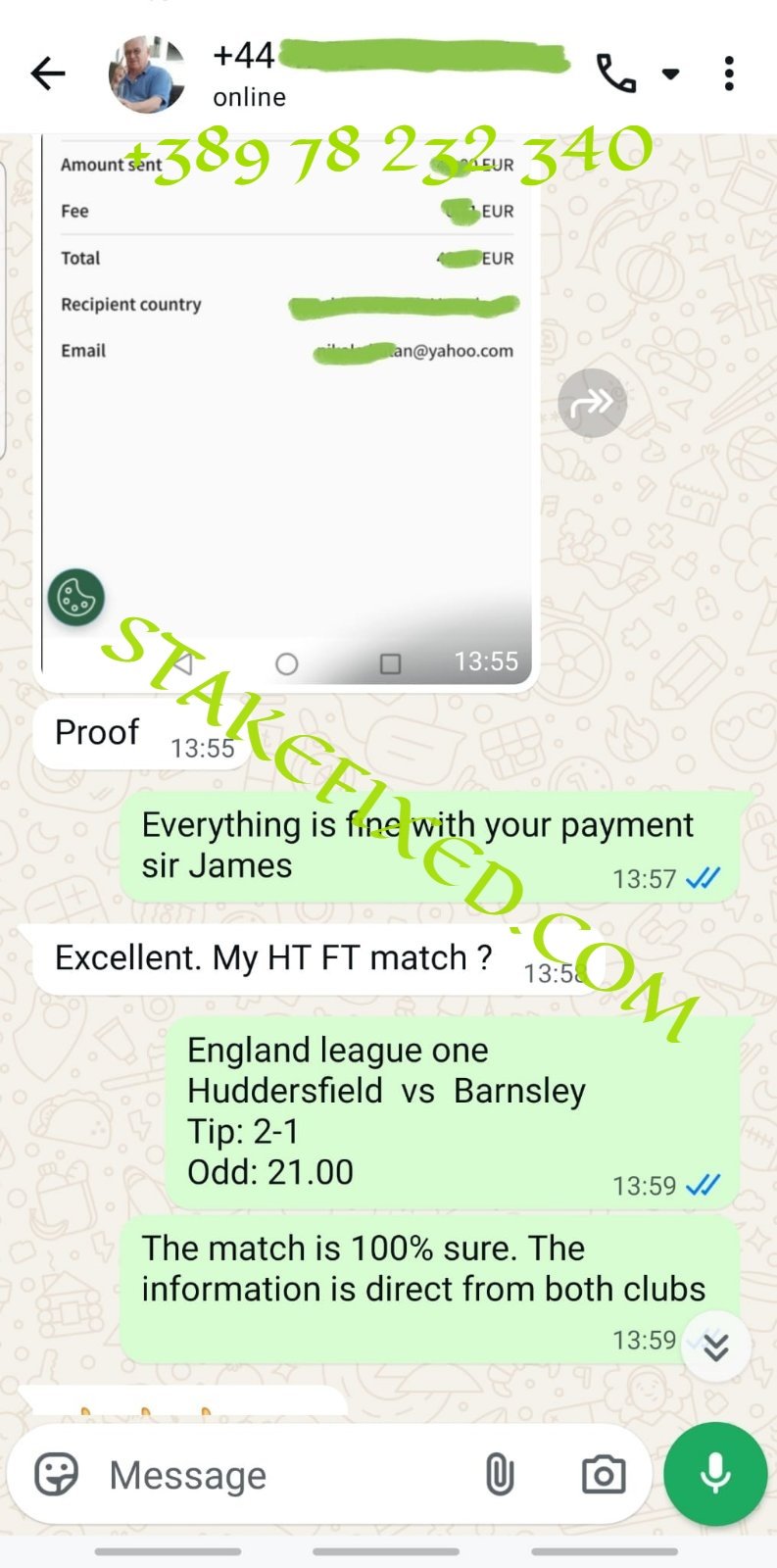
Task: Jump to the latest messages
Action: (716, 1347)
